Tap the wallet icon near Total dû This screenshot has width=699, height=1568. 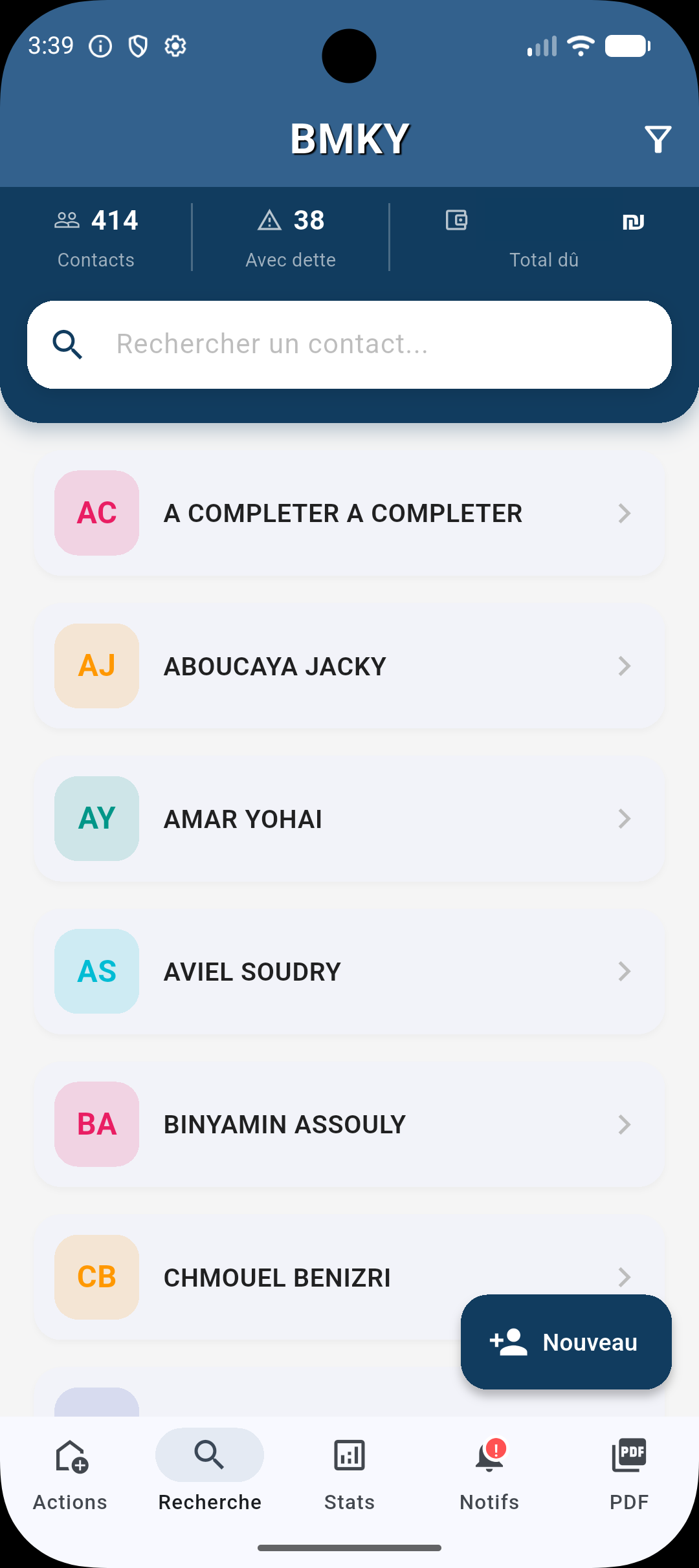[x=457, y=219]
